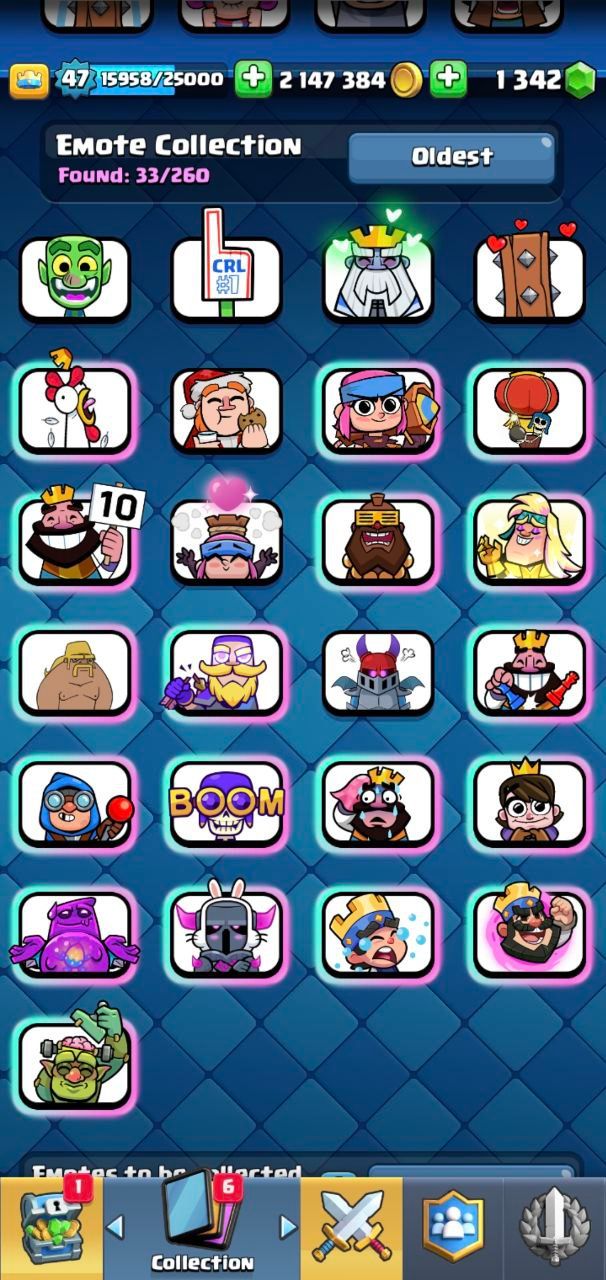Select the chicken emote
The image size is (606, 1280).
75,410
